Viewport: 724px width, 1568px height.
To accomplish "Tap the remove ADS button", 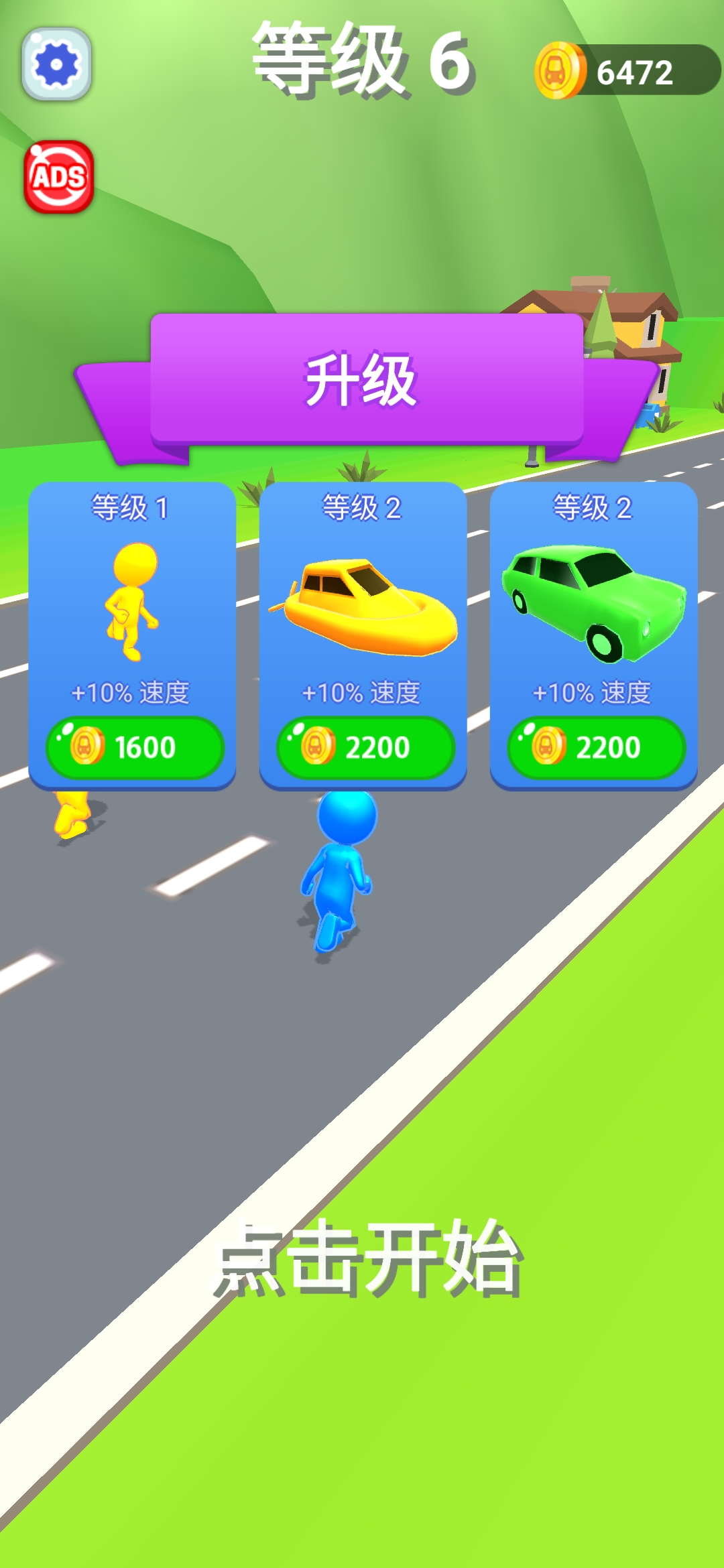I will tap(59, 178).
